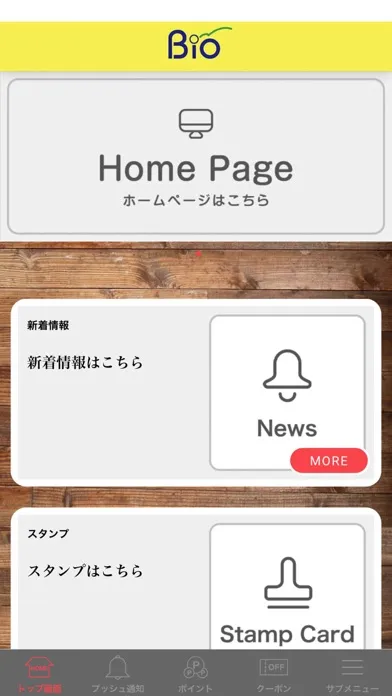The height and width of the screenshot is (696, 392).
Task: Open the Stamp Card tile
Action: coord(287,586)
